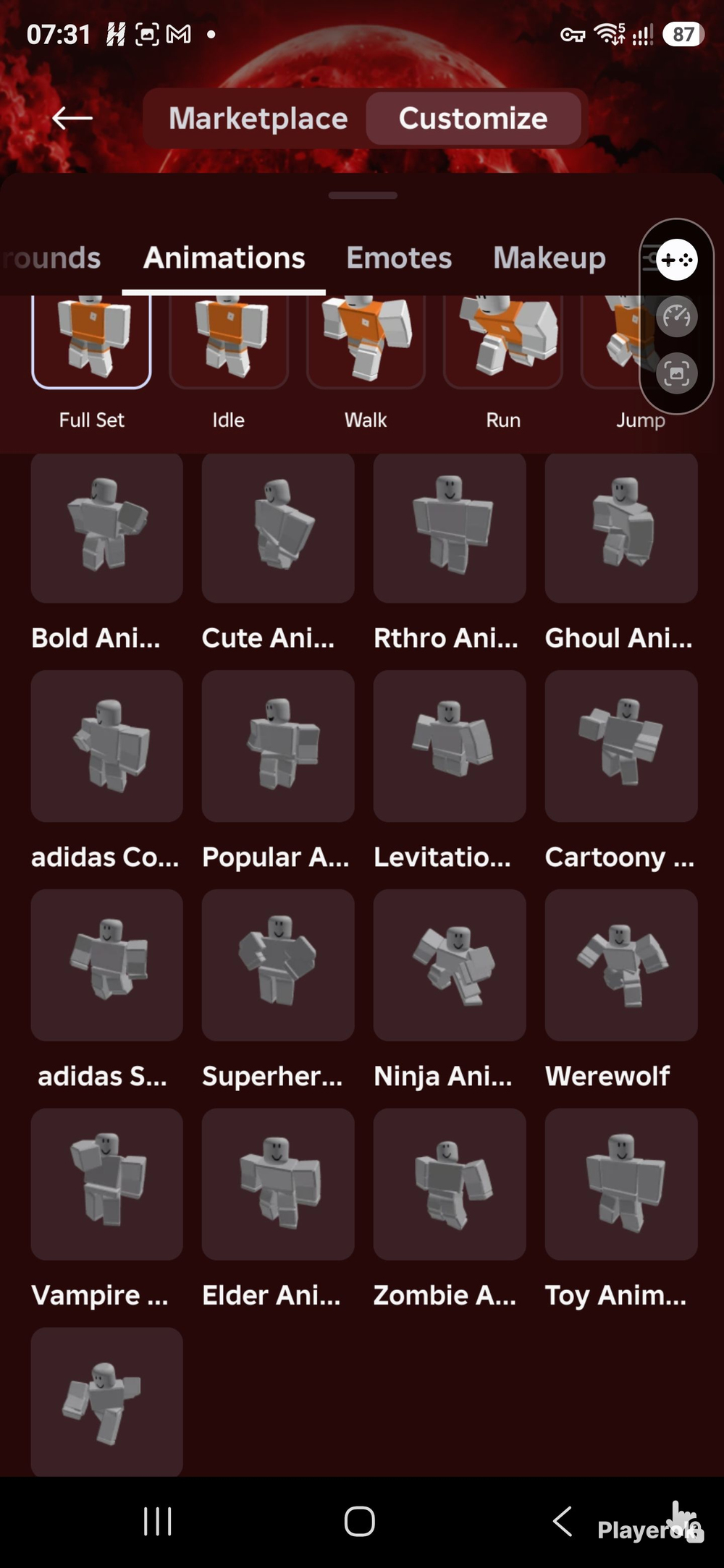724x1568 pixels.
Task: Tap the floating game controller icon
Action: [677, 259]
